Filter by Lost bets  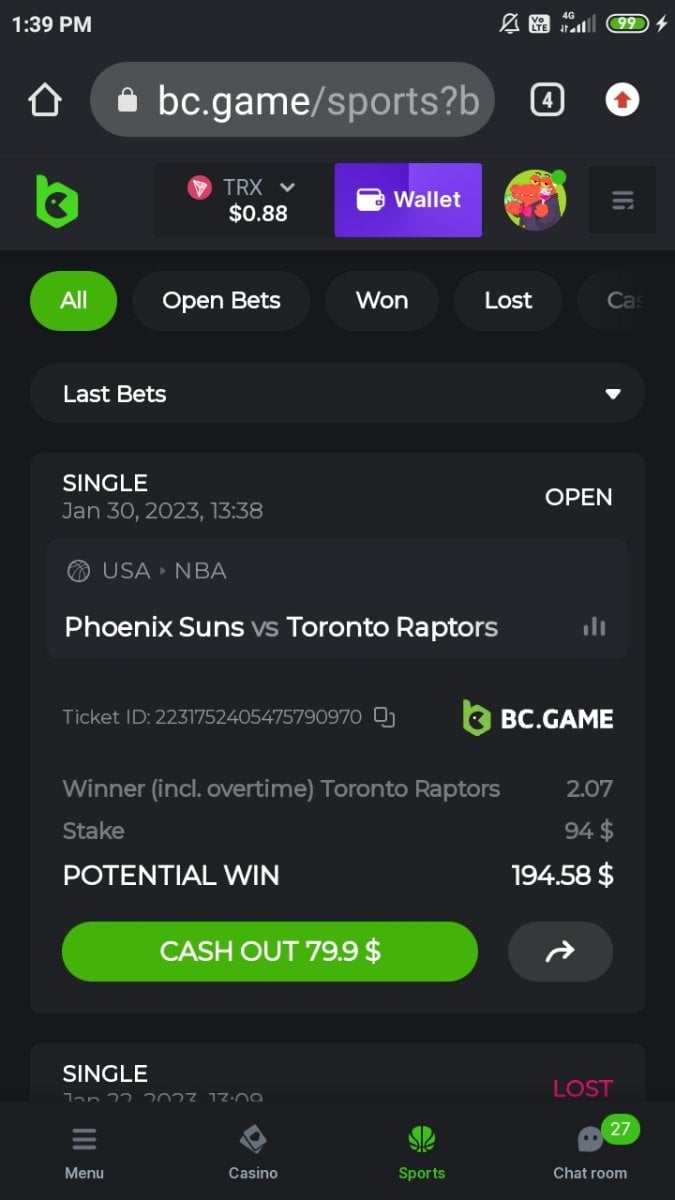508,301
